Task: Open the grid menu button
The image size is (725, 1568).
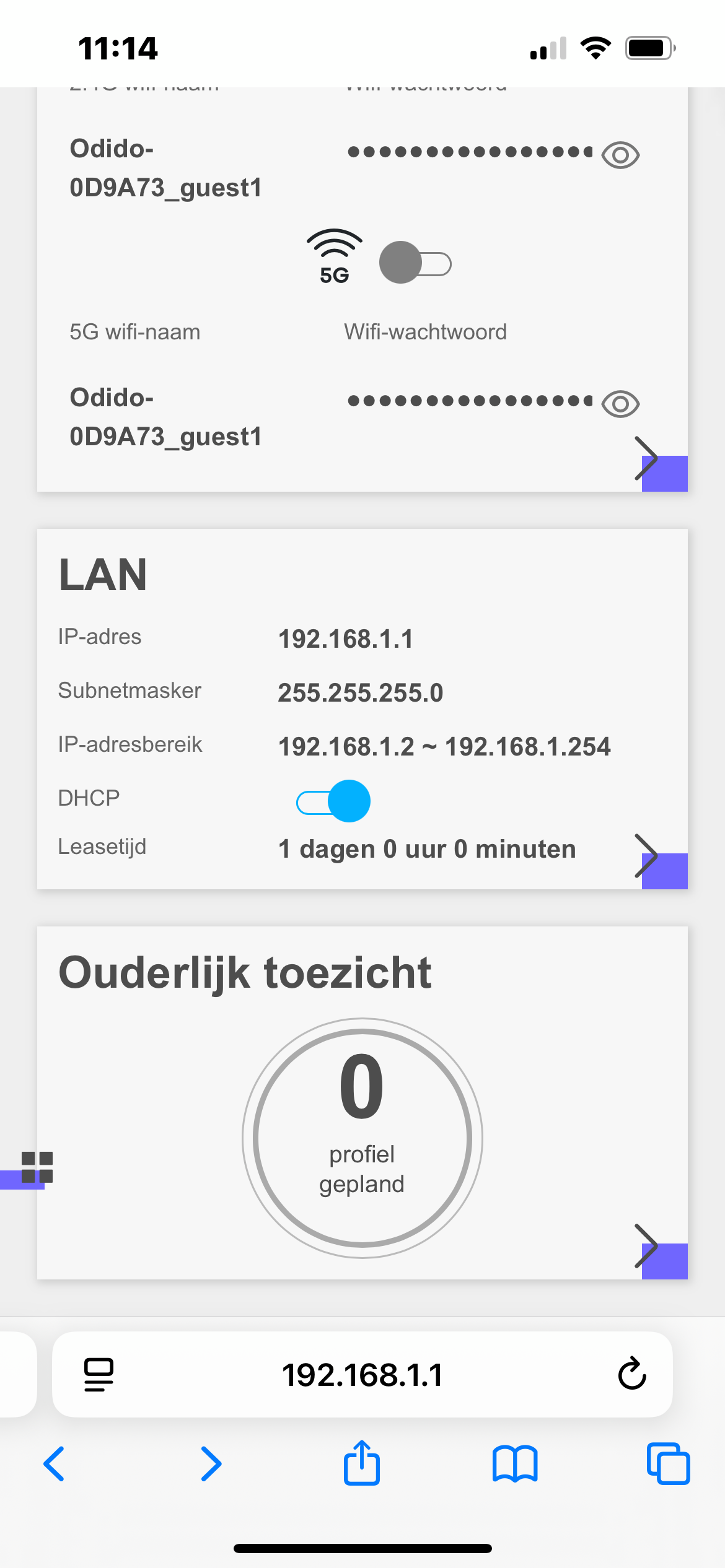Action: pyautogui.click(x=36, y=1167)
